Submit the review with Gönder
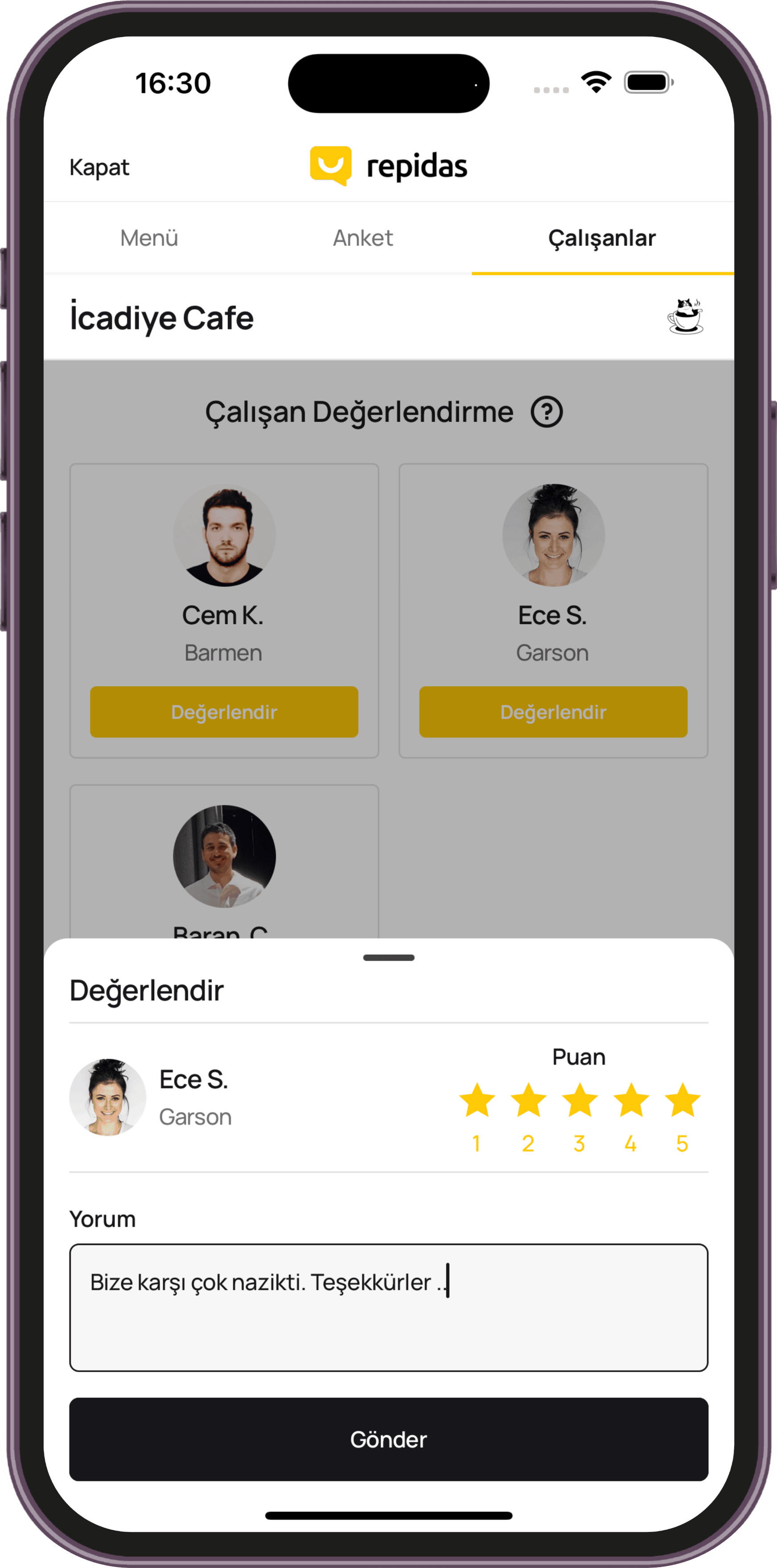The height and width of the screenshot is (1568, 777). [389, 1440]
